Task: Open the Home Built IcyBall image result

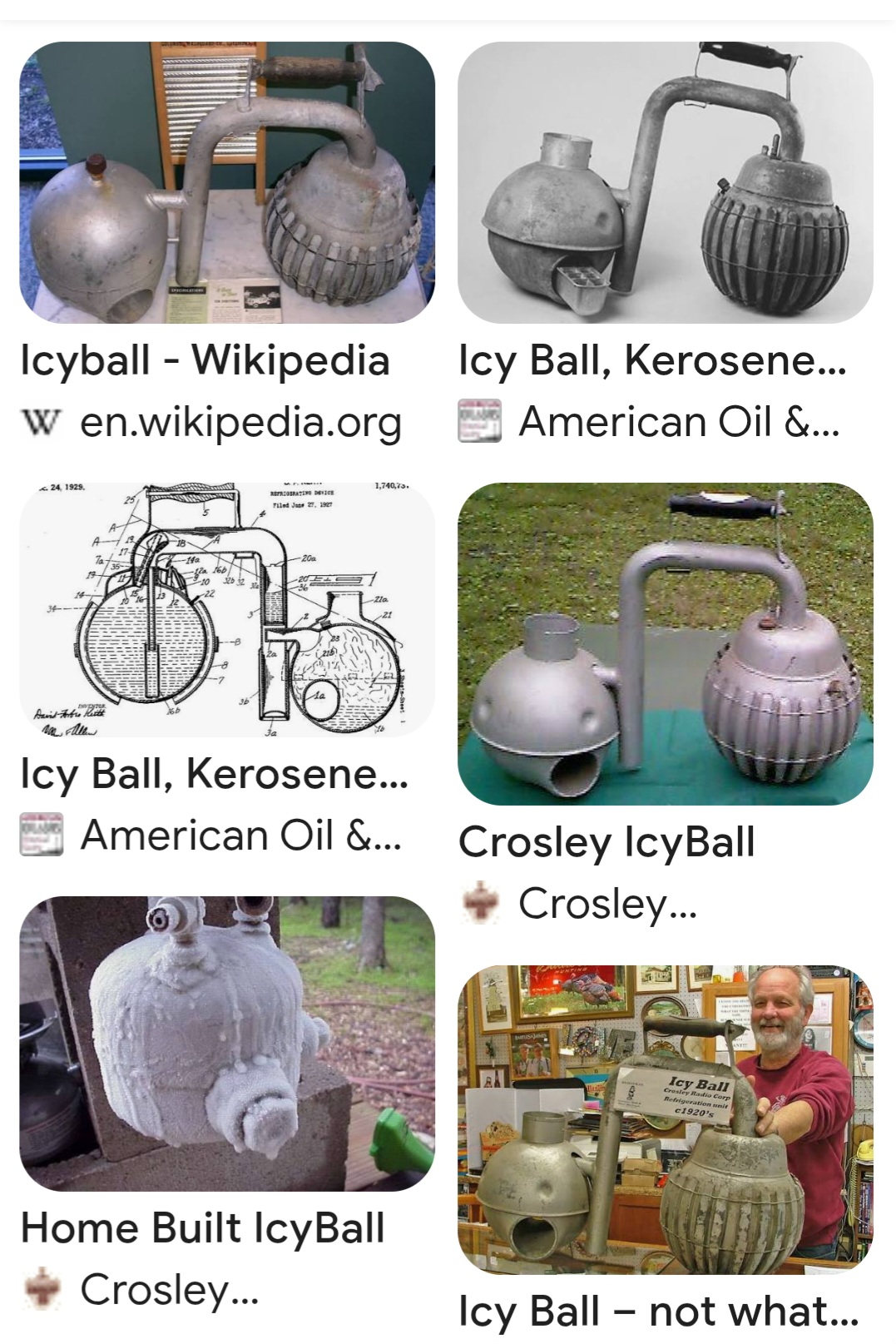Action: pos(226,1043)
